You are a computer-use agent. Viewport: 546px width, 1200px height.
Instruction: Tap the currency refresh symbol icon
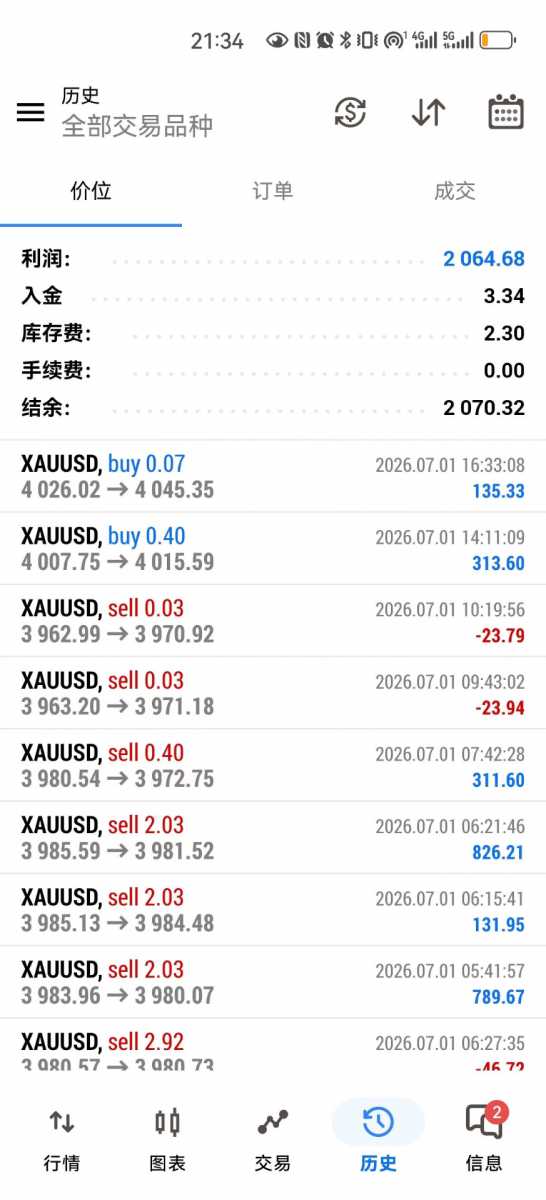[350, 112]
